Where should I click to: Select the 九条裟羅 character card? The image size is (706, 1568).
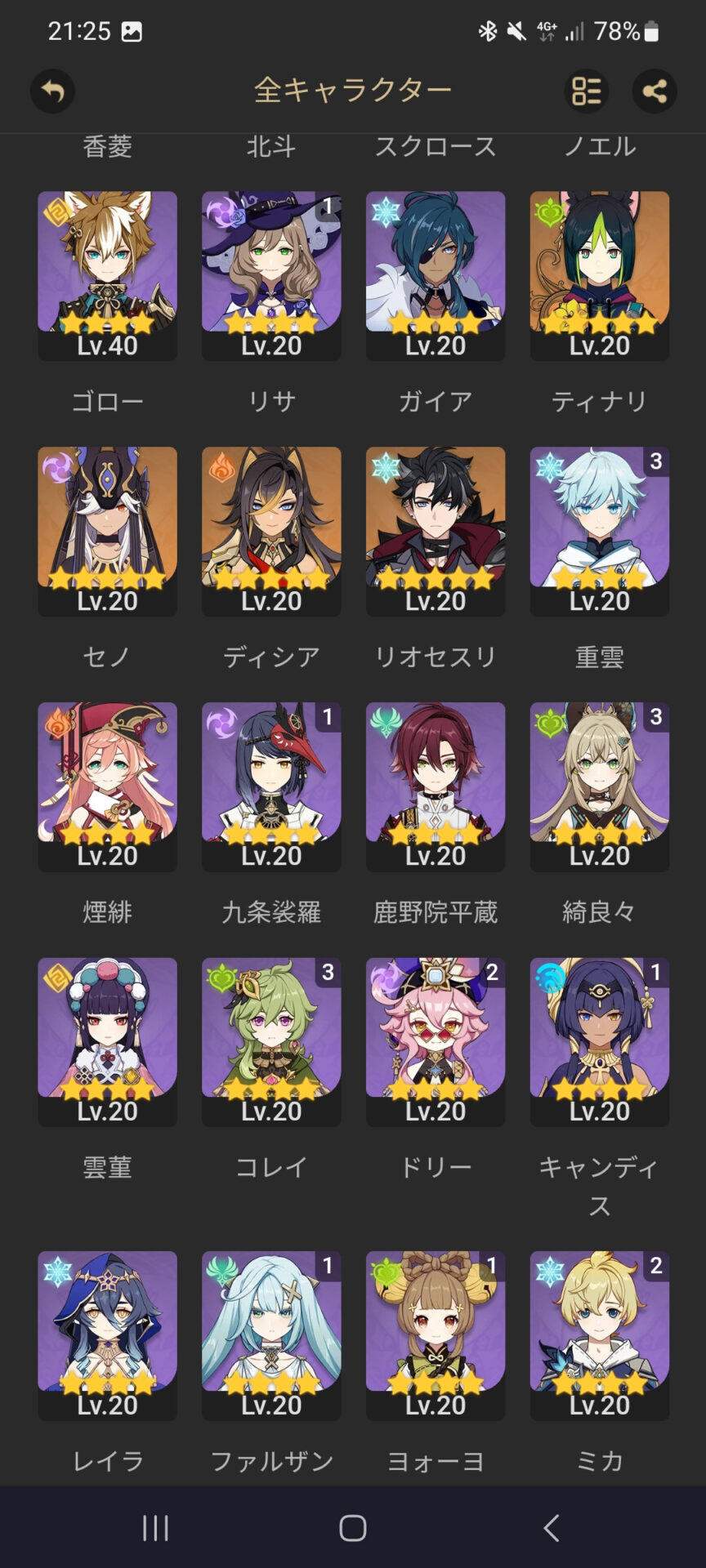[x=271, y=786]
